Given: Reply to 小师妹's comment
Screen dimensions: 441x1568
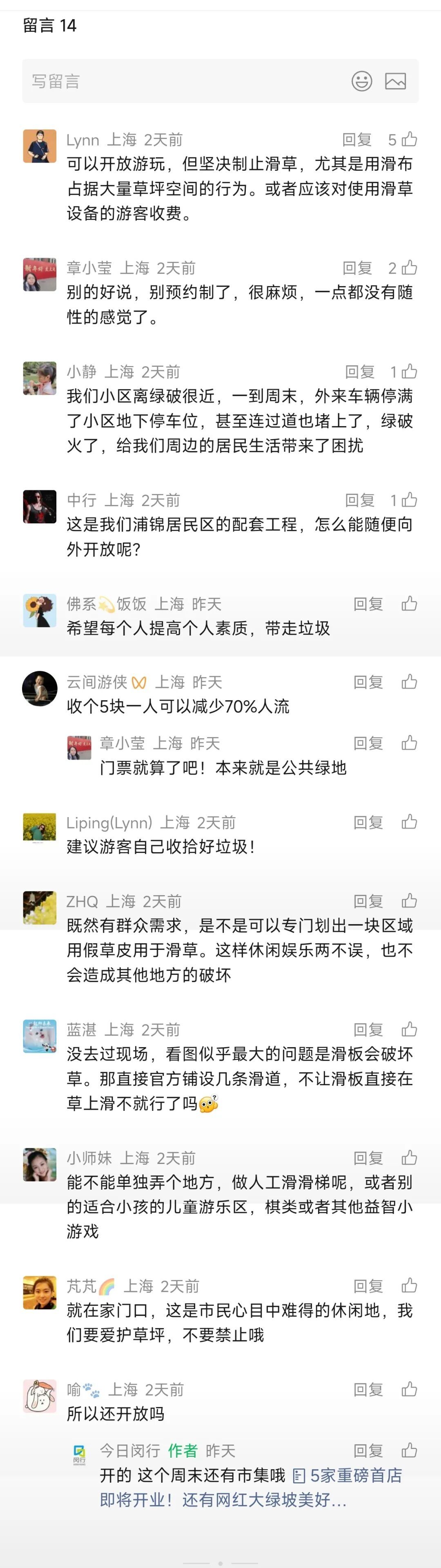Looking at the screenshot, I should 368,1157.
